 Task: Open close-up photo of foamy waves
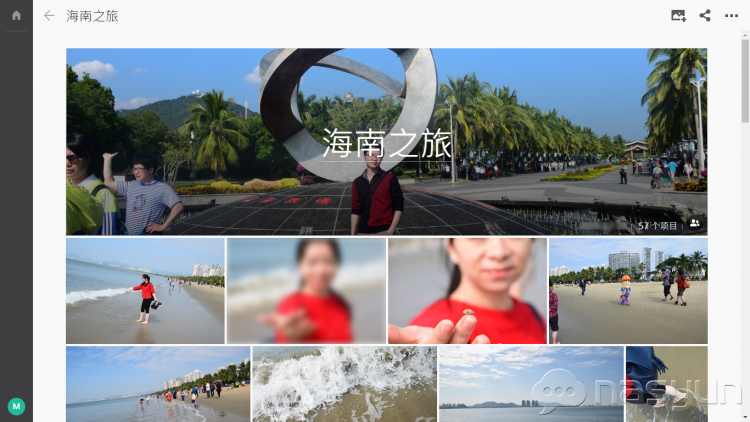tap(344, 383)
